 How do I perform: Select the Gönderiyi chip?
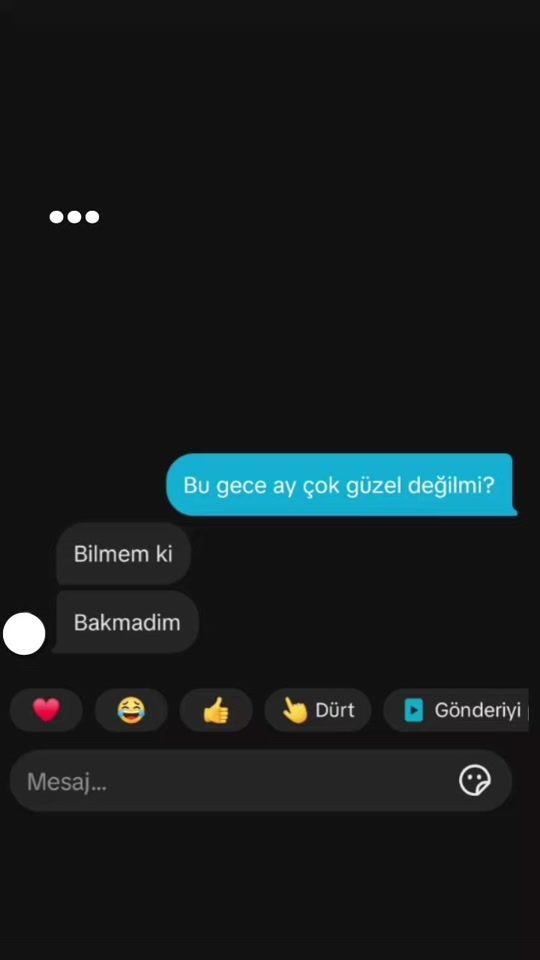tap(456, 710)
